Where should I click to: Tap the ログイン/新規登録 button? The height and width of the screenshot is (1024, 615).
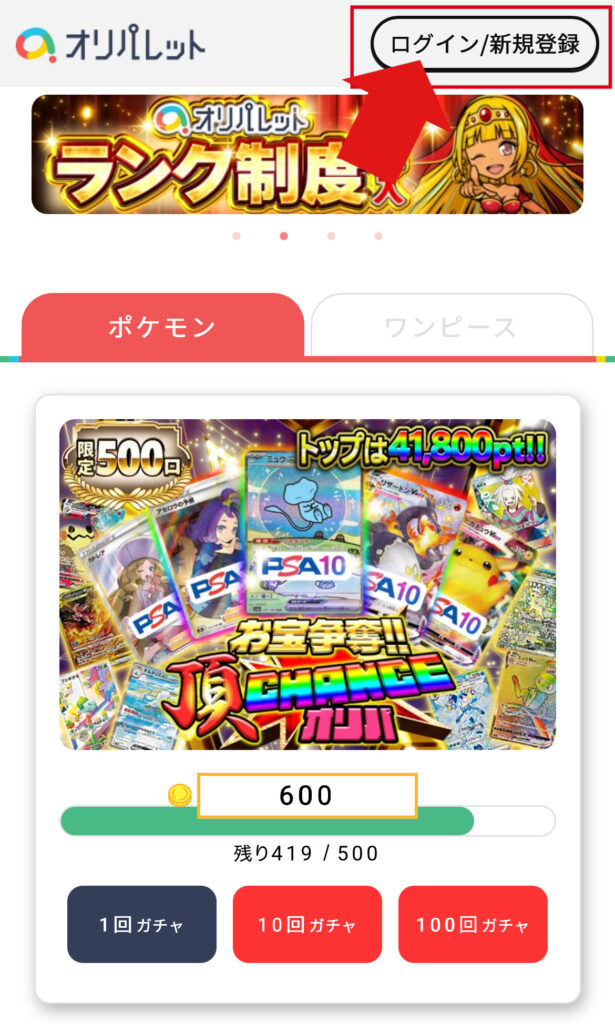click(484, 44)
